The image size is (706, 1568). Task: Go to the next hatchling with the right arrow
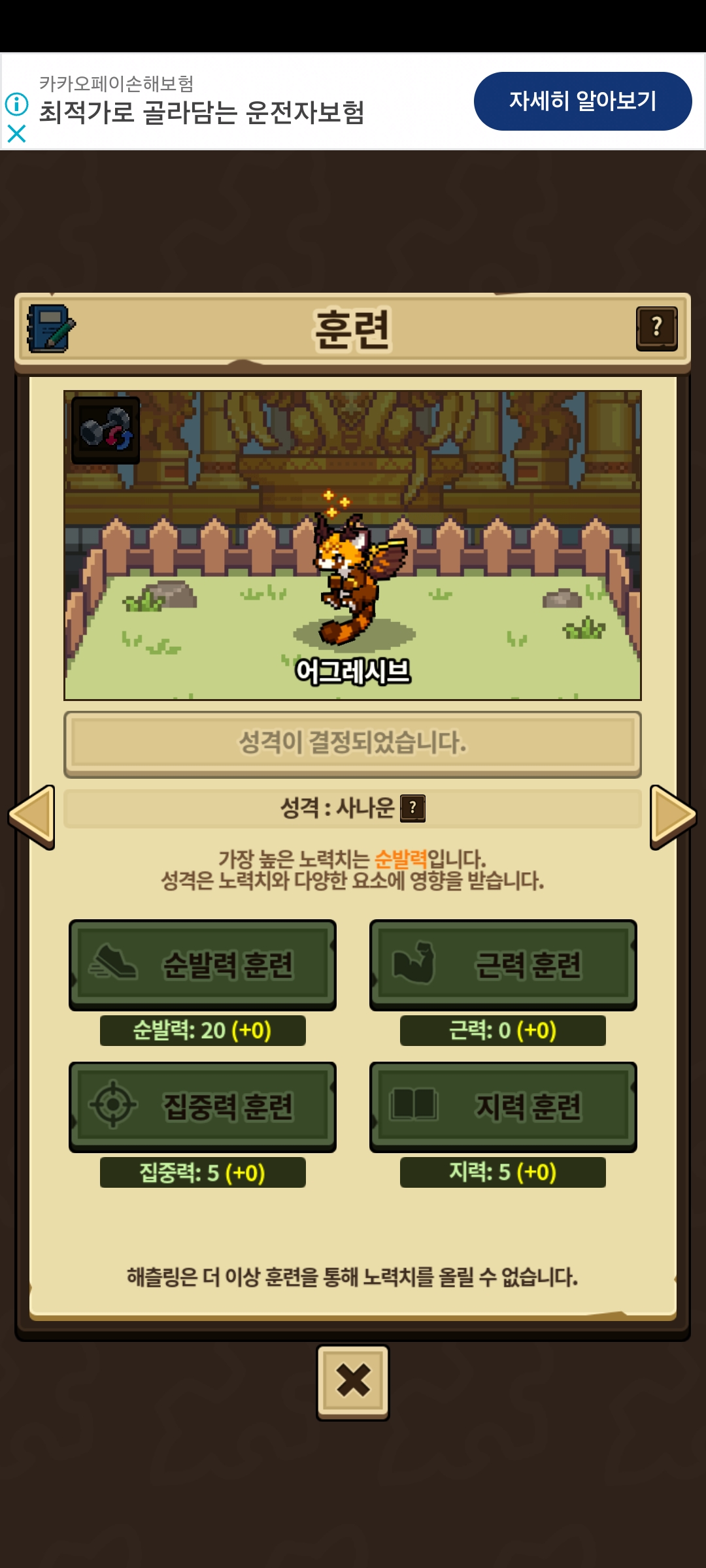pyautogui.click(x=673, y=817)
